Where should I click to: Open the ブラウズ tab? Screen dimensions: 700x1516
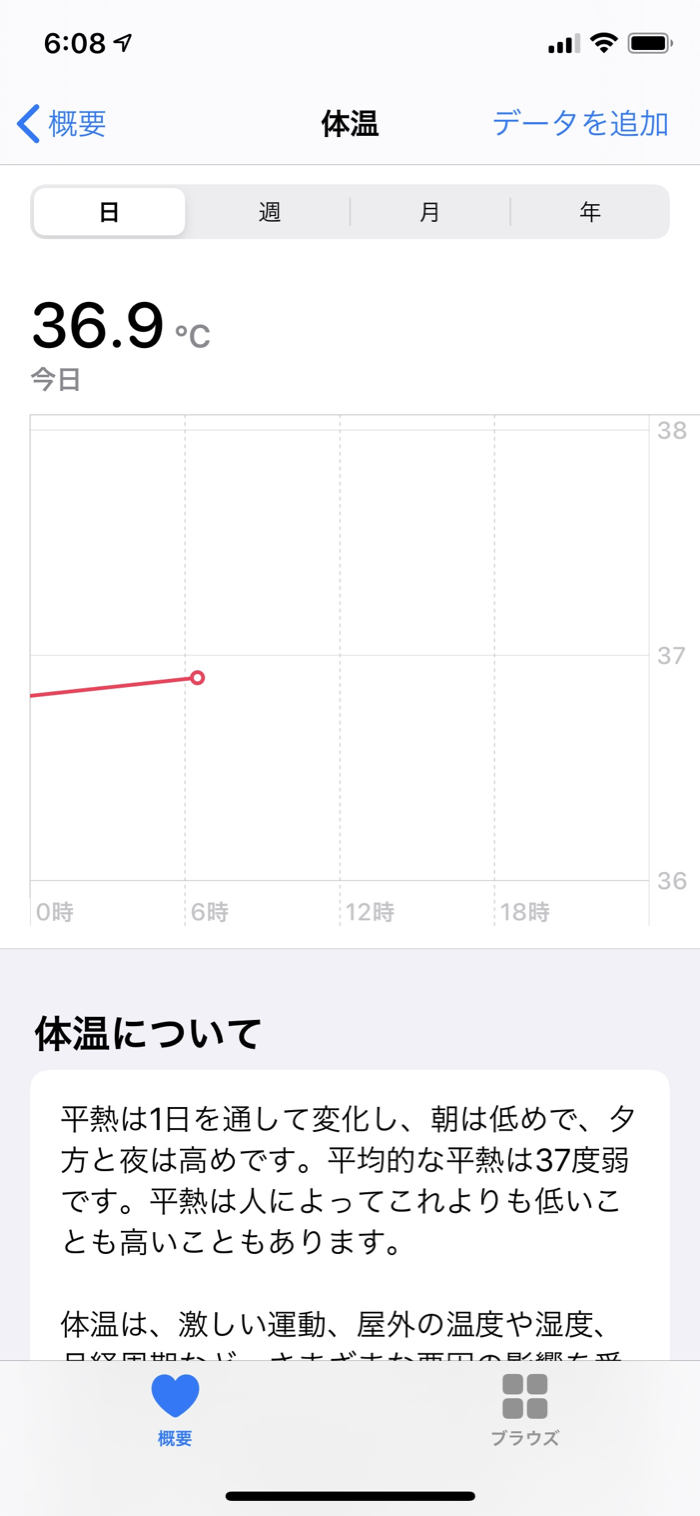coord(525,1410)
